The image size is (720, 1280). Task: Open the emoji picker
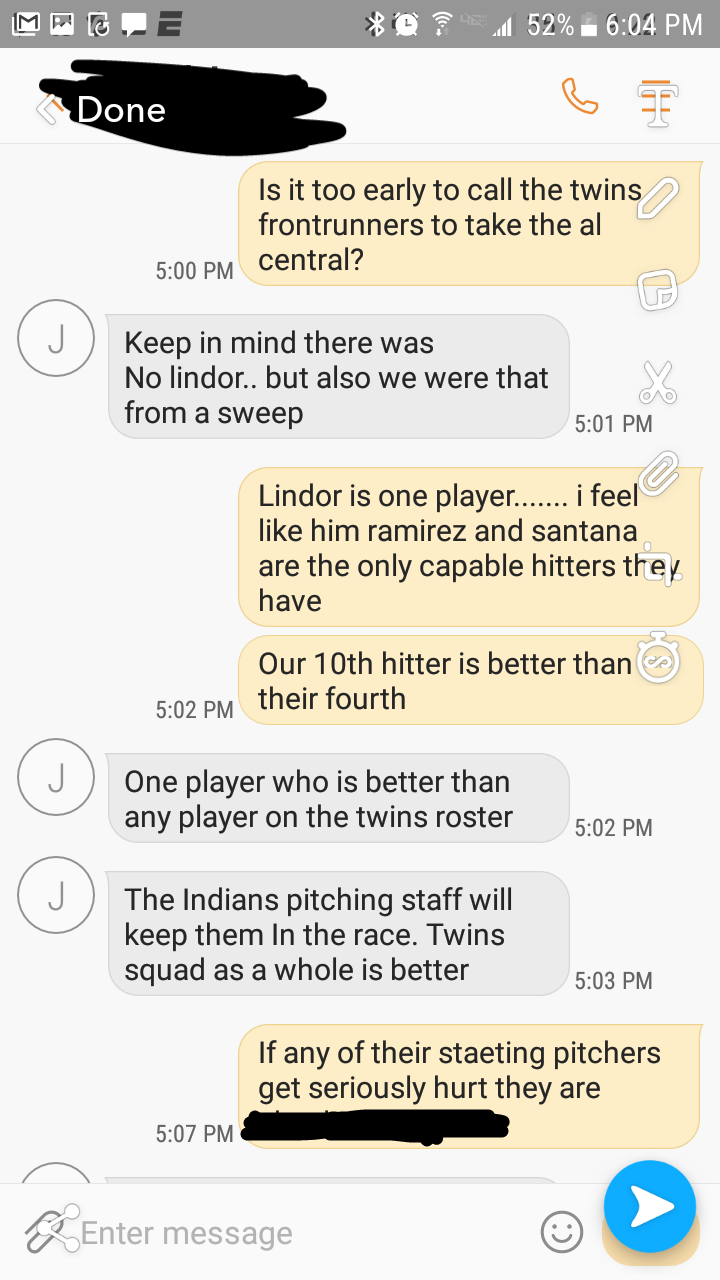(562, 1232)
